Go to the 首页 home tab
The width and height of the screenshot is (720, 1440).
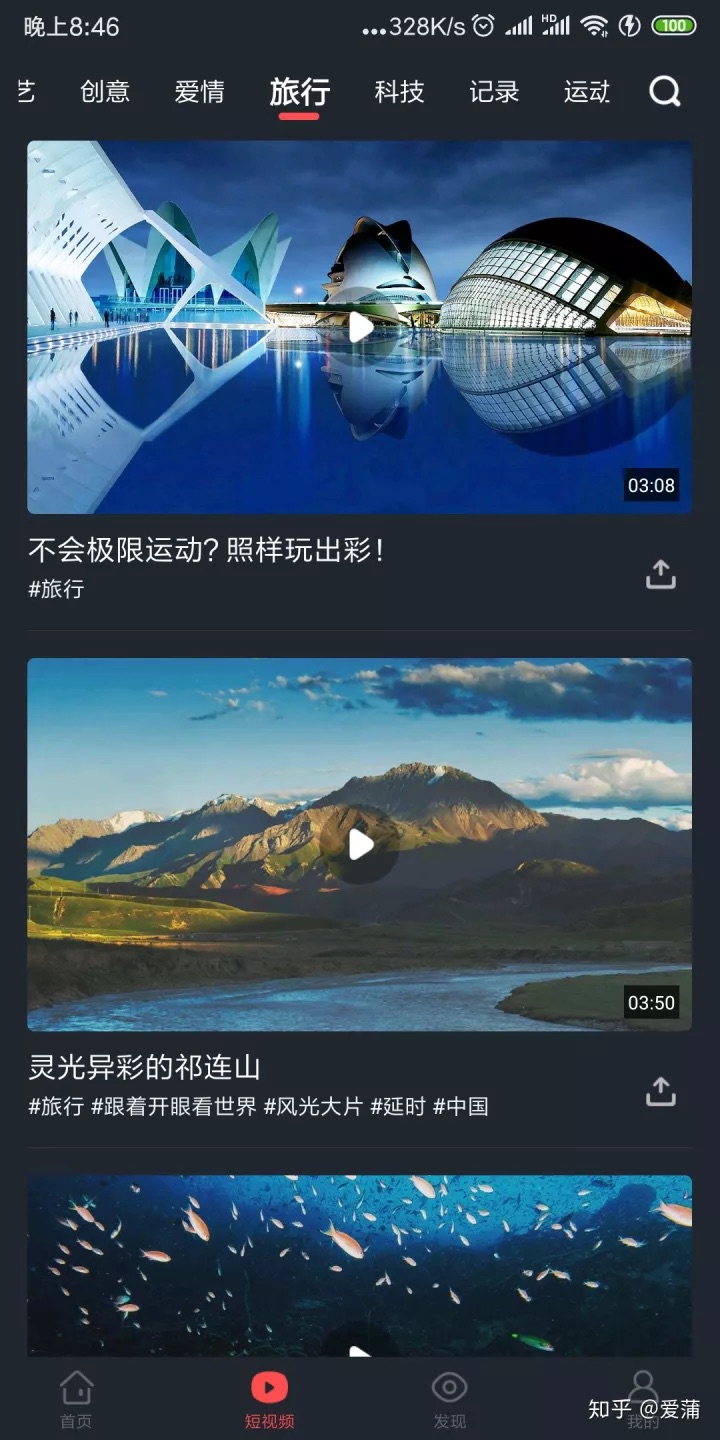tap(76, 1398)
